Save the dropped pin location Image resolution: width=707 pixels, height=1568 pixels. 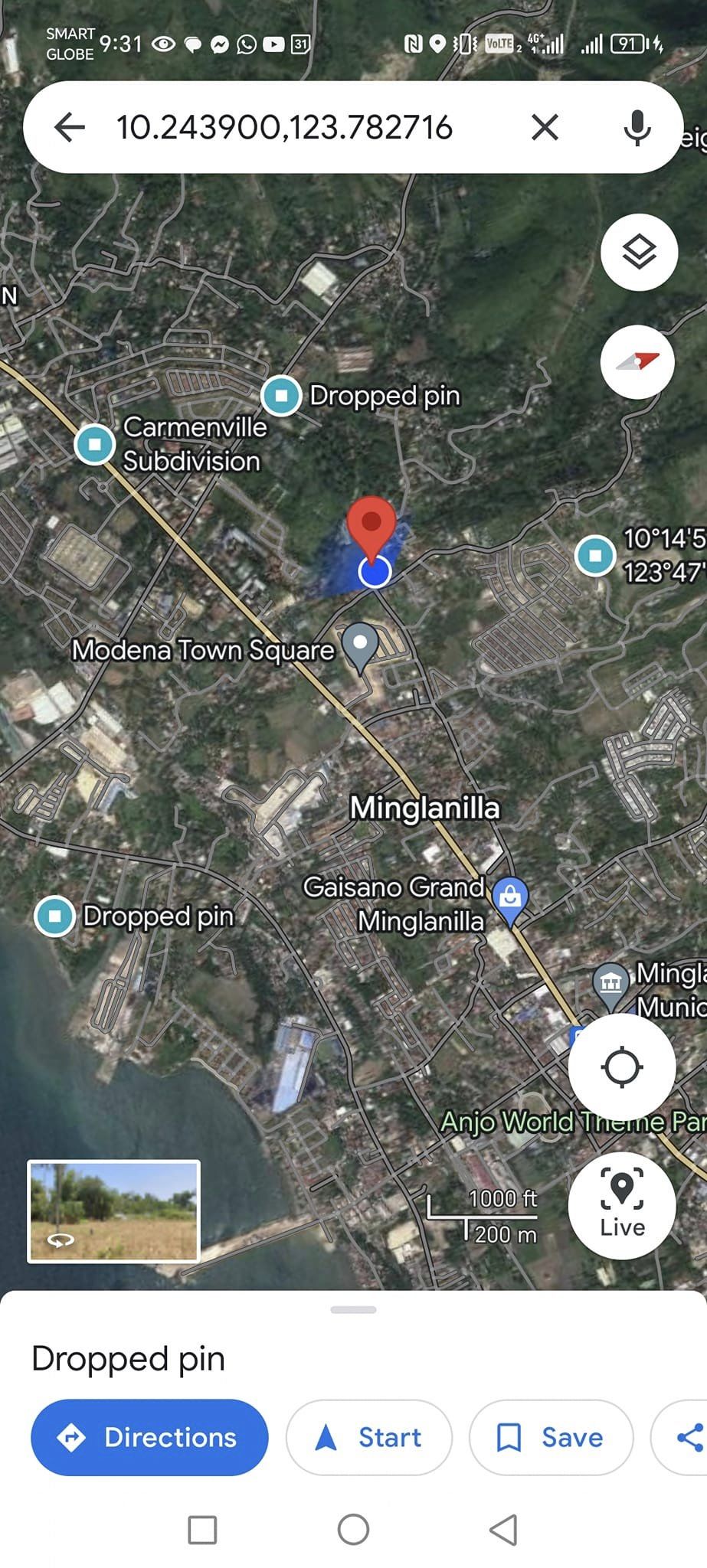coord(551,1437)
